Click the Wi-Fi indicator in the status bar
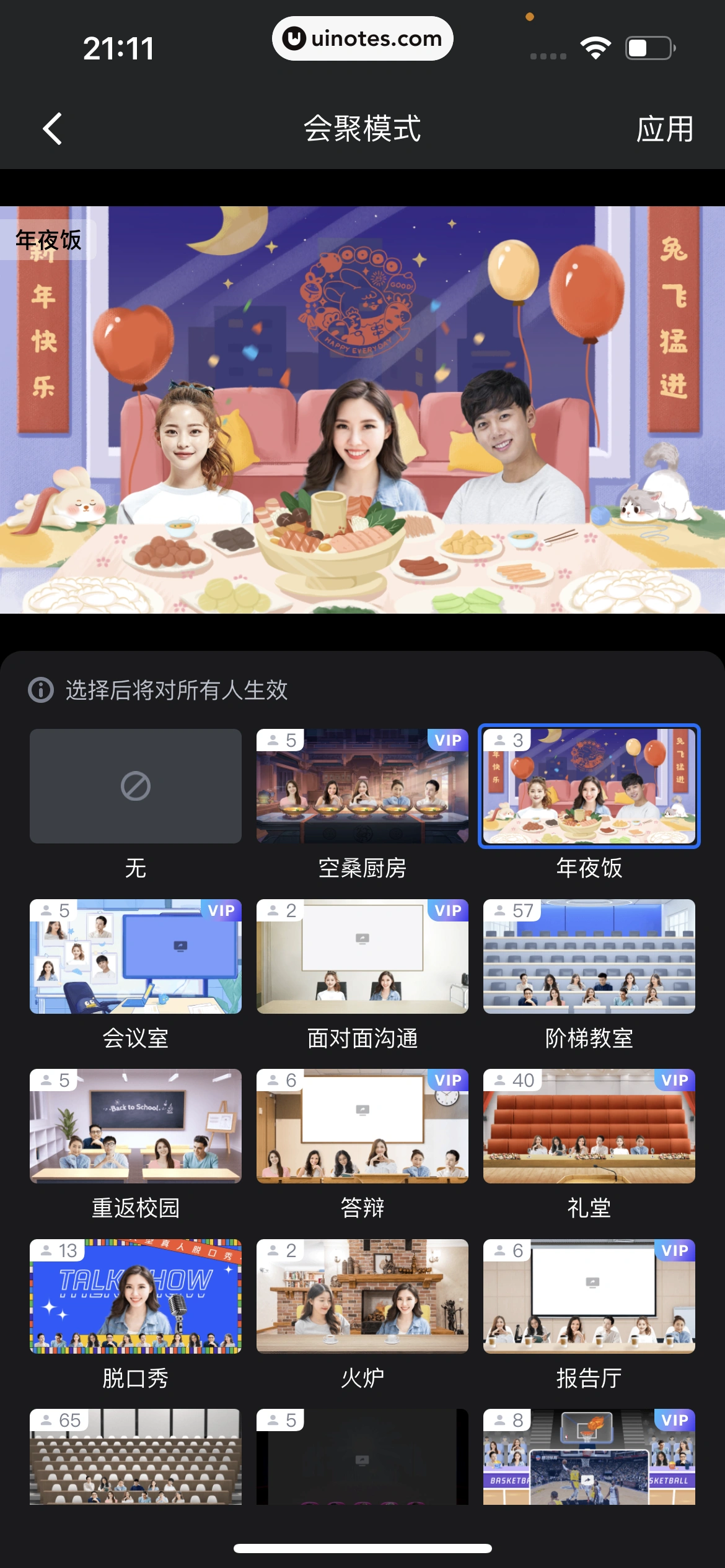The height and width of the screenshot is (1568, 725). coord(596,46)
